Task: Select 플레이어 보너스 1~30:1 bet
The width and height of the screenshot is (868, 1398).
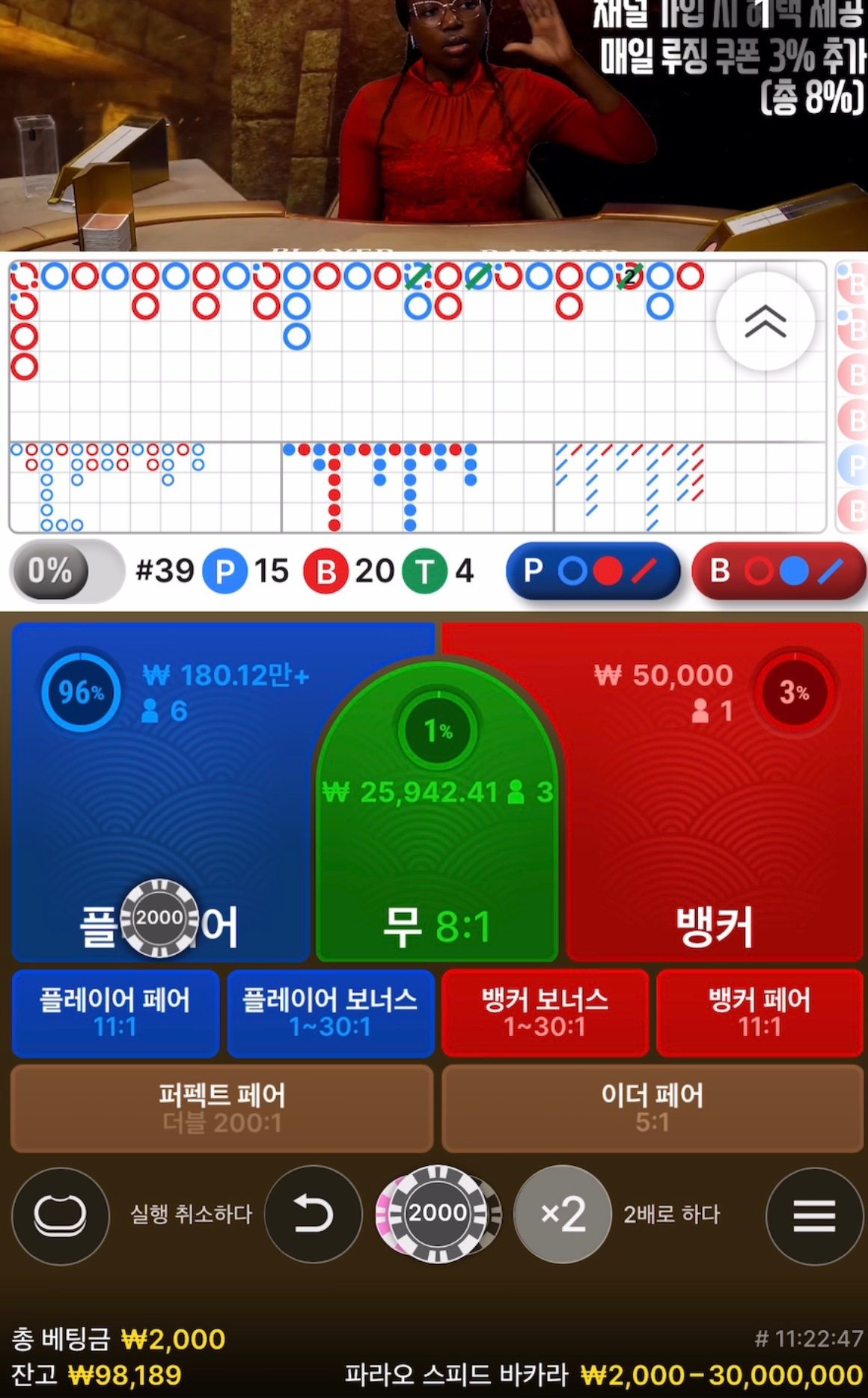Action: tap(330, 1013)
